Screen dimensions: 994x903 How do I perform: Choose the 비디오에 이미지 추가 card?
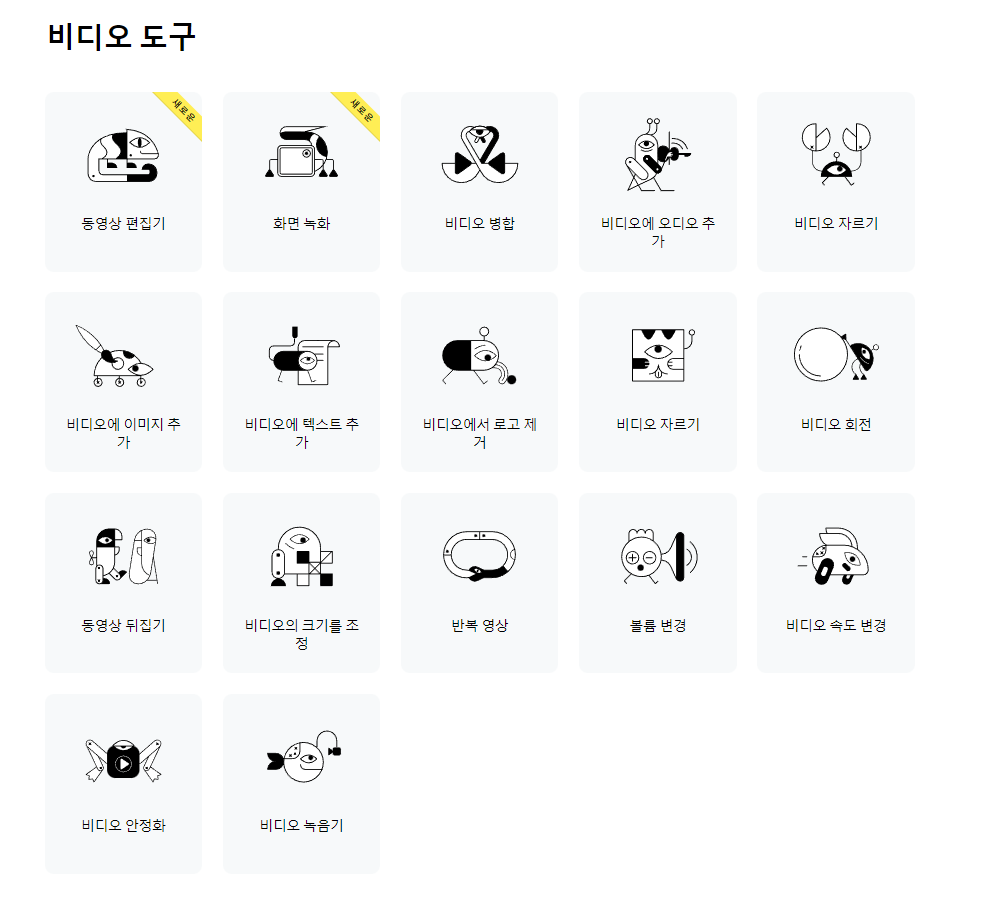click(123, 381)
